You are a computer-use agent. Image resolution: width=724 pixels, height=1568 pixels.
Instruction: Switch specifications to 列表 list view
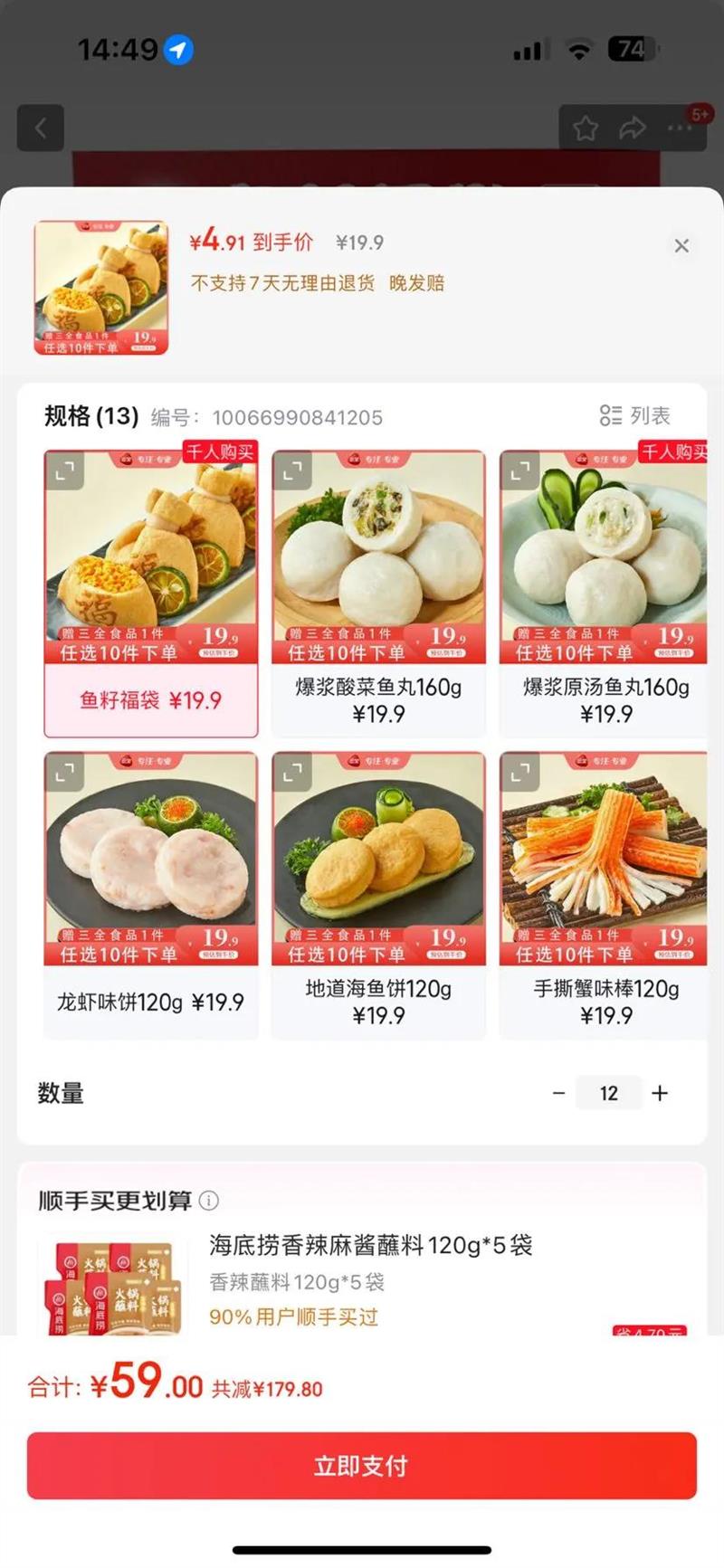pyautogui.click(x=635, y=415)
